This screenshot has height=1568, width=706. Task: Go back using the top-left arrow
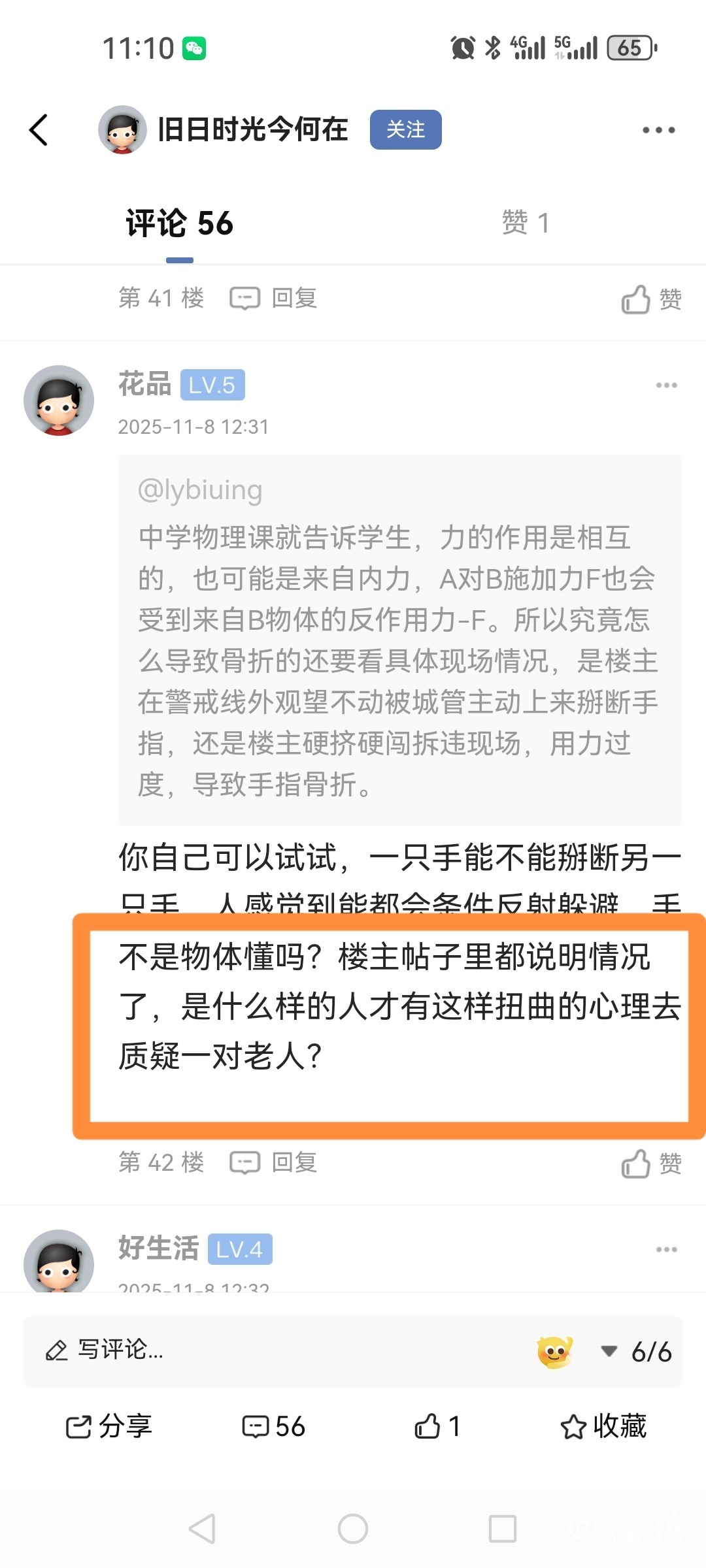[x=39, y=130]
